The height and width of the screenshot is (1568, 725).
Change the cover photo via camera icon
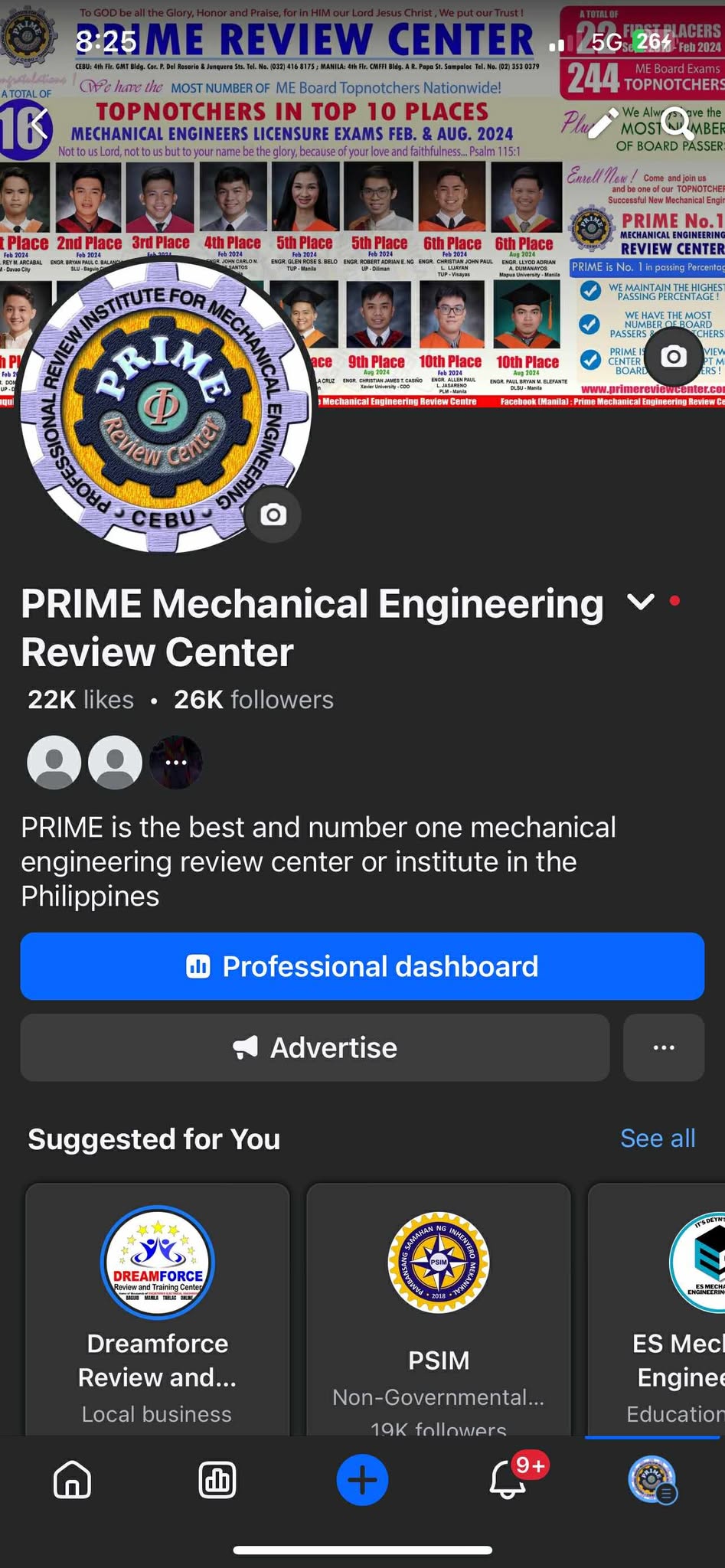[673, 357]
